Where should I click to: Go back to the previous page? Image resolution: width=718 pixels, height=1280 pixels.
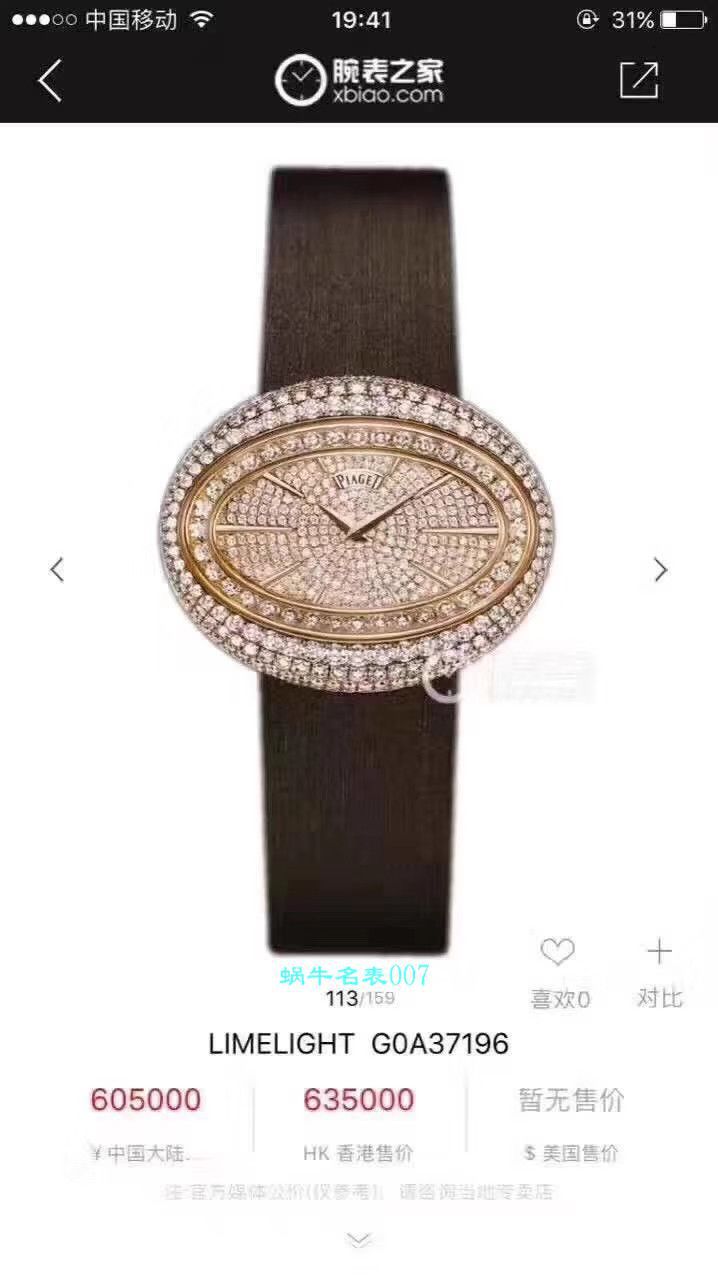50,81
